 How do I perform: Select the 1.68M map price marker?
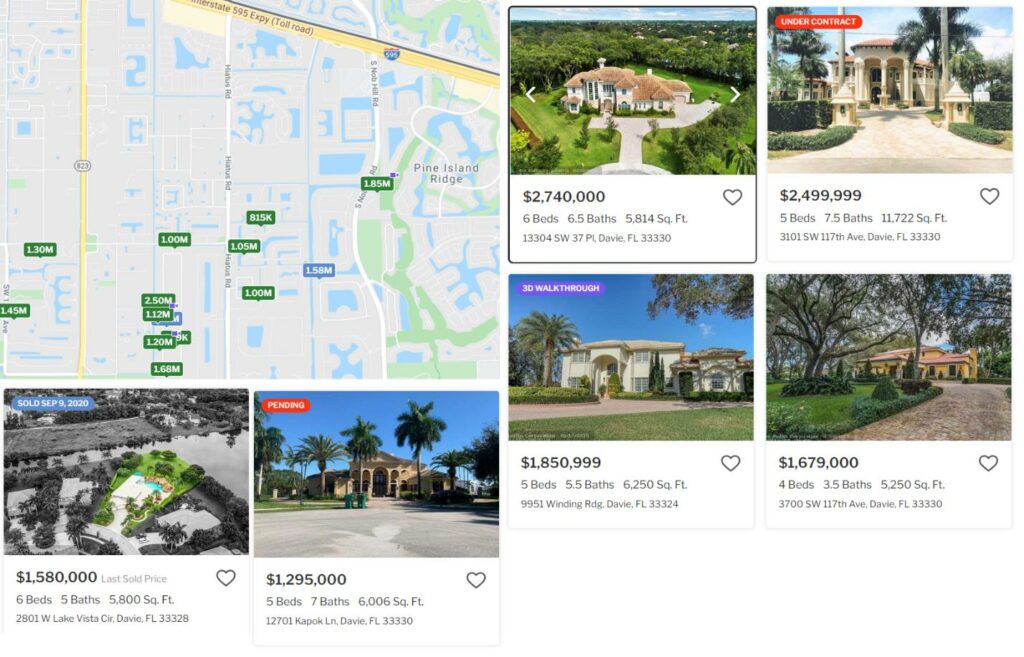coord(166,369)
